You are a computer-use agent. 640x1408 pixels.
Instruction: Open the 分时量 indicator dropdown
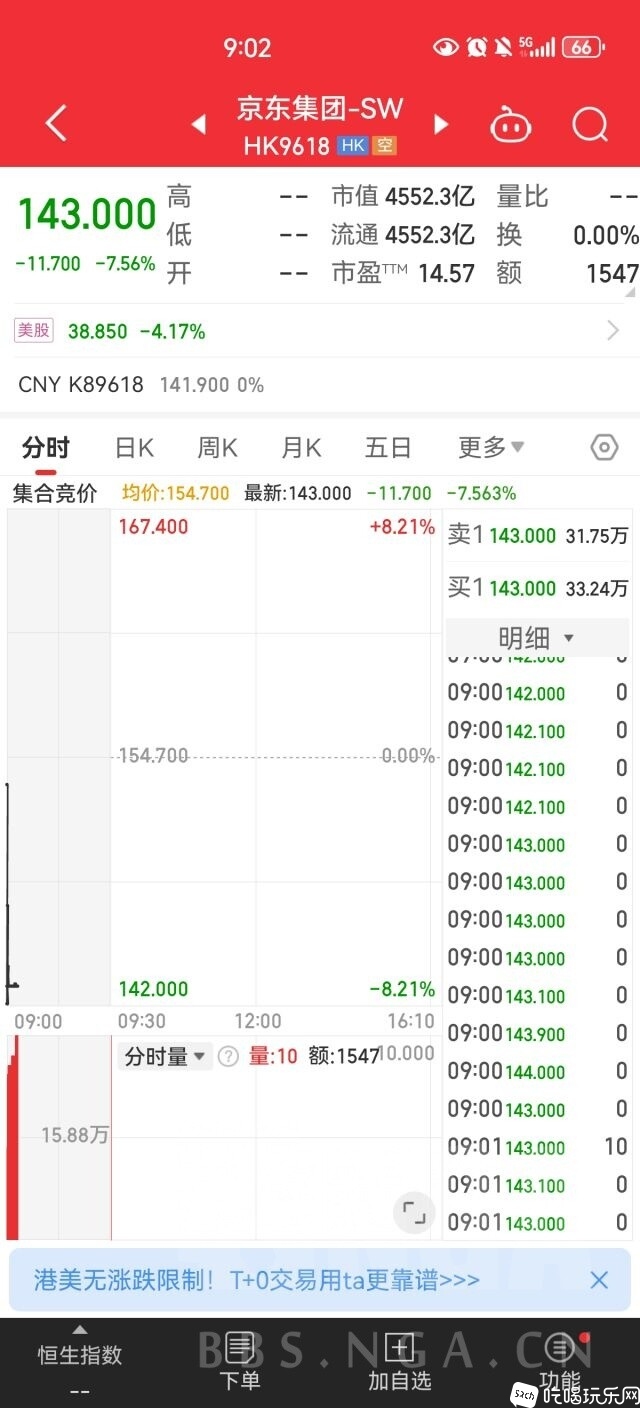click(x=165, y=1056)
